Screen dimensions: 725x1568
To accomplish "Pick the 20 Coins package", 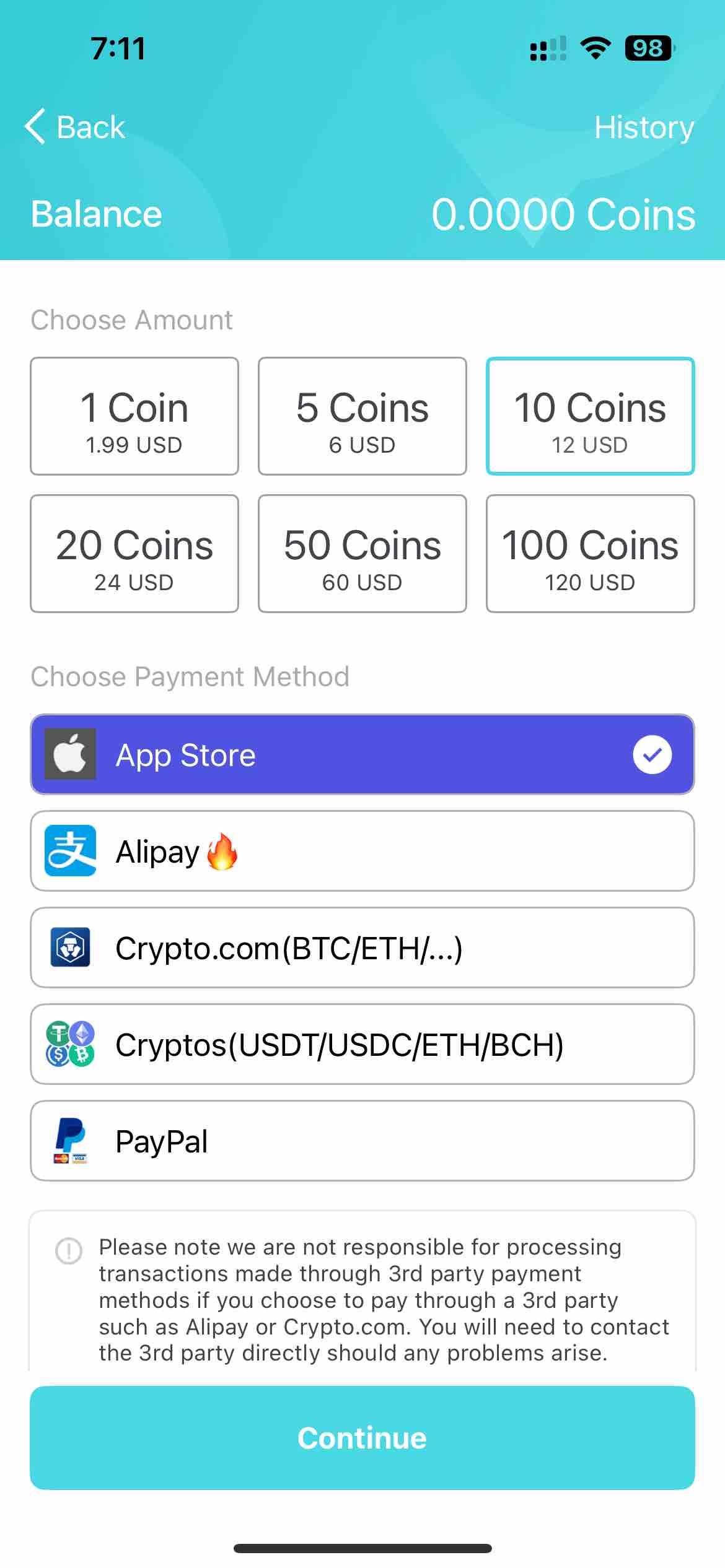I will coord(134,554).
